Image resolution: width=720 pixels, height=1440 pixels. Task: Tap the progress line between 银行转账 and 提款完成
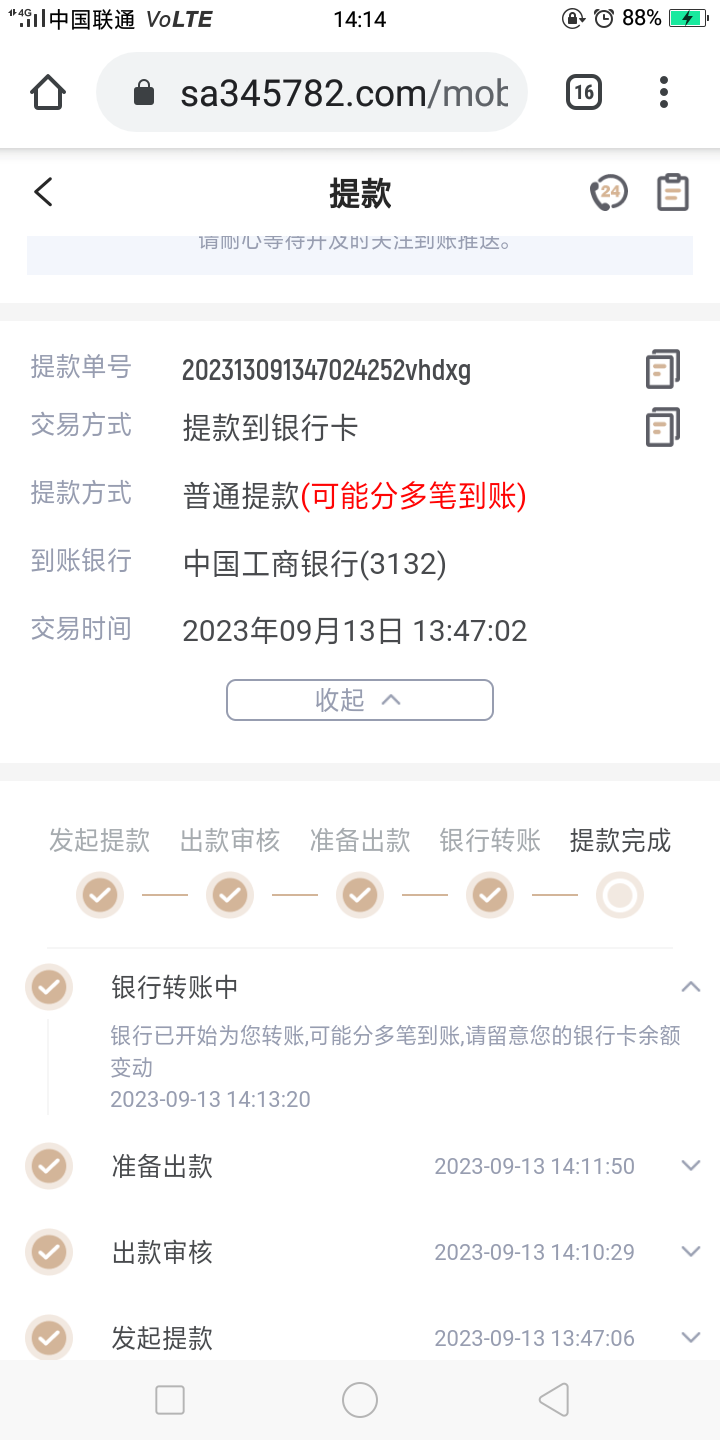(x=554, y=895)
